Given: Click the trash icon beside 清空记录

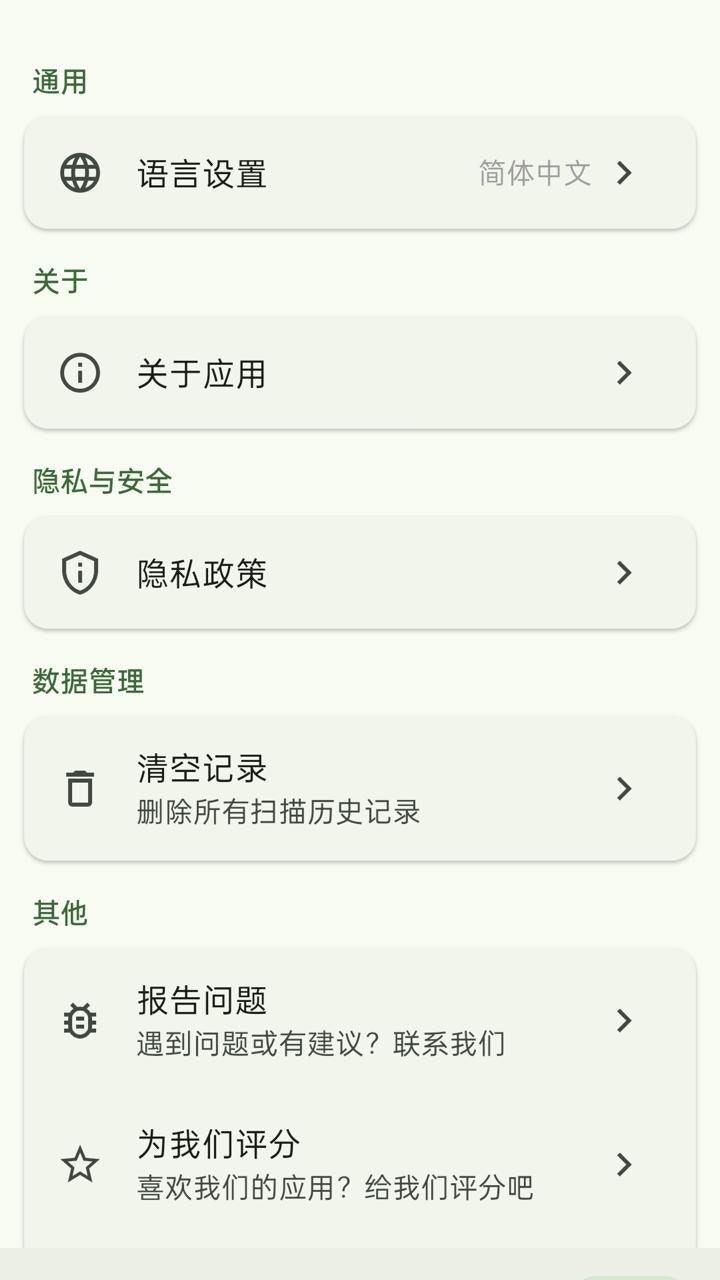Looking at the screenshot, I should 79,789.
